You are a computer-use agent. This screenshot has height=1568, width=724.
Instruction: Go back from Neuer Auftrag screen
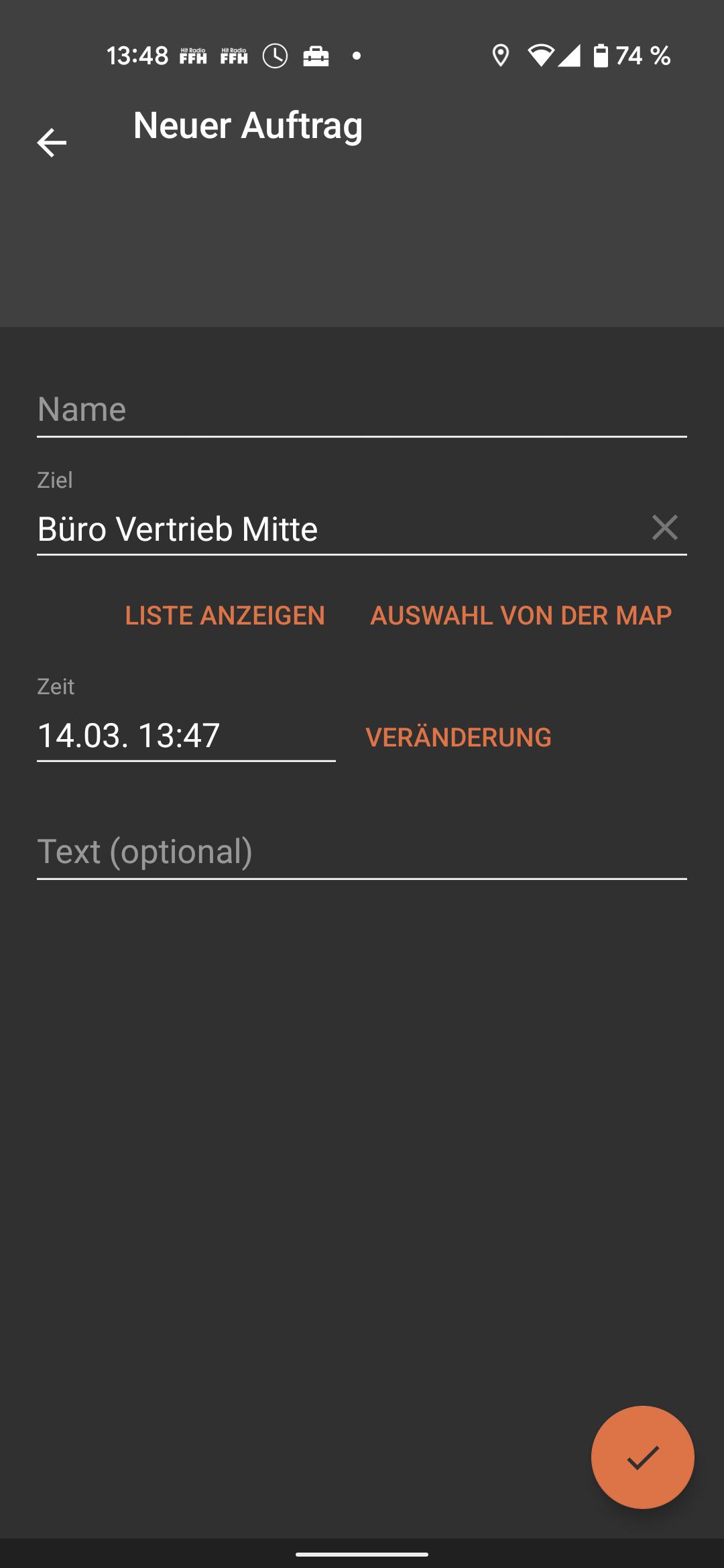click(52, 143)
